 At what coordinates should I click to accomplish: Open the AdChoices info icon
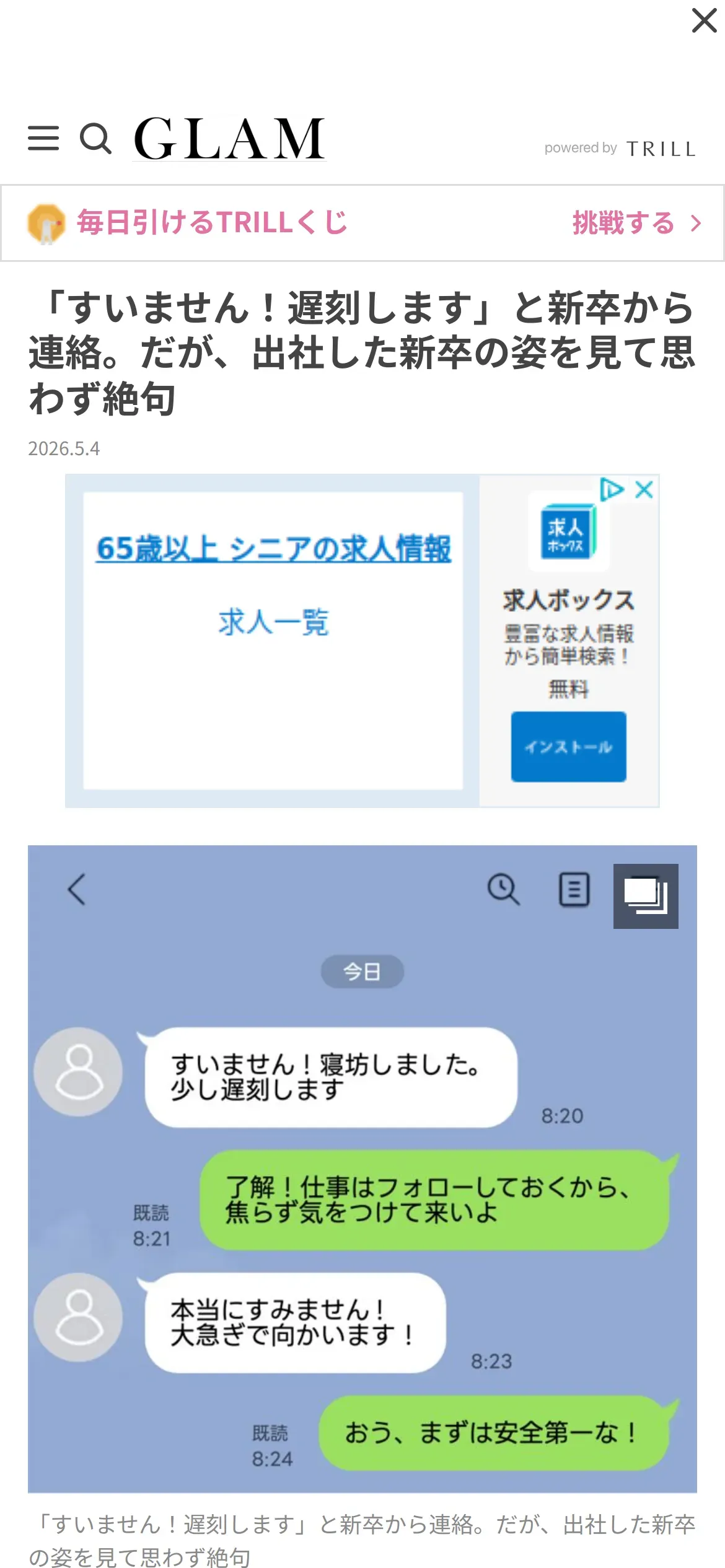coord(612,489)
